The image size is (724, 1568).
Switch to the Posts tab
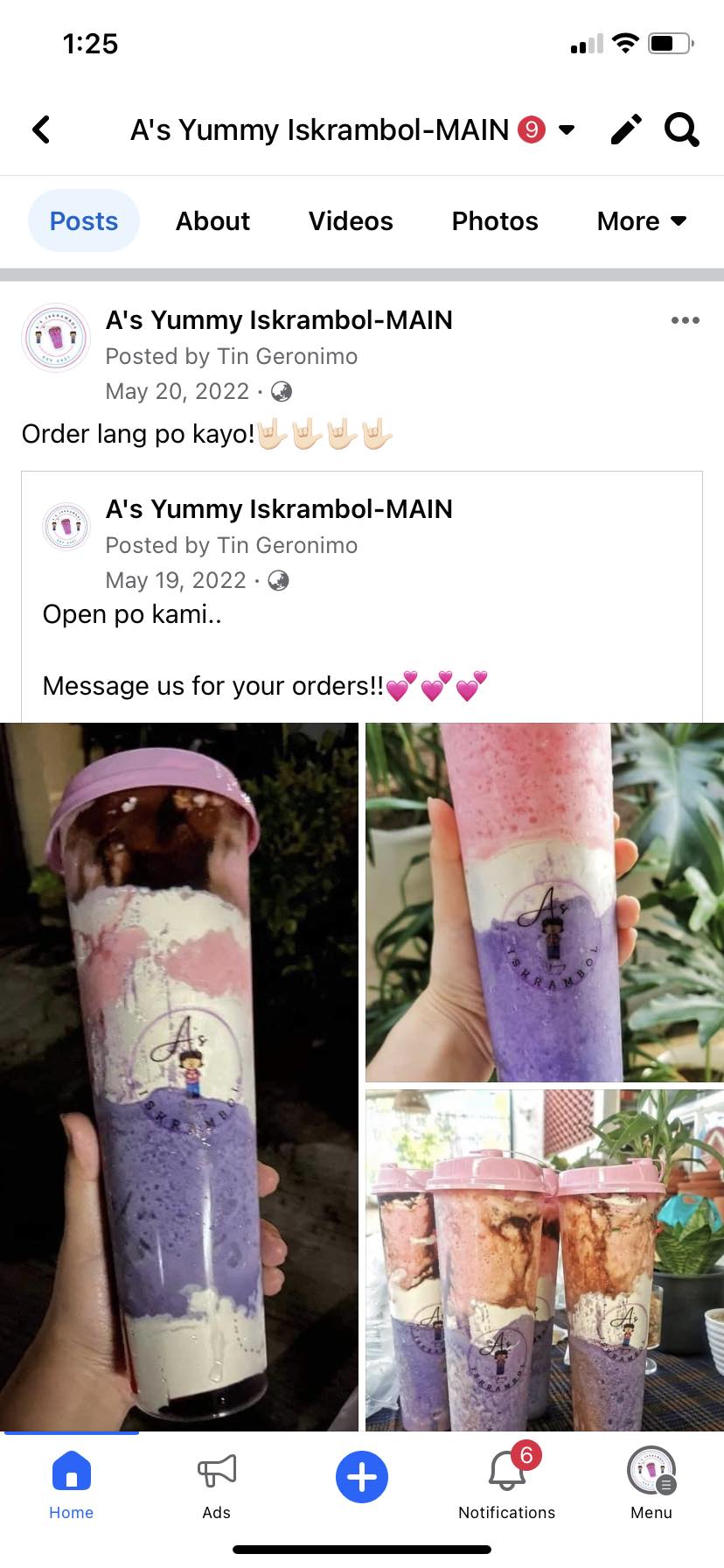click(84, 220)
